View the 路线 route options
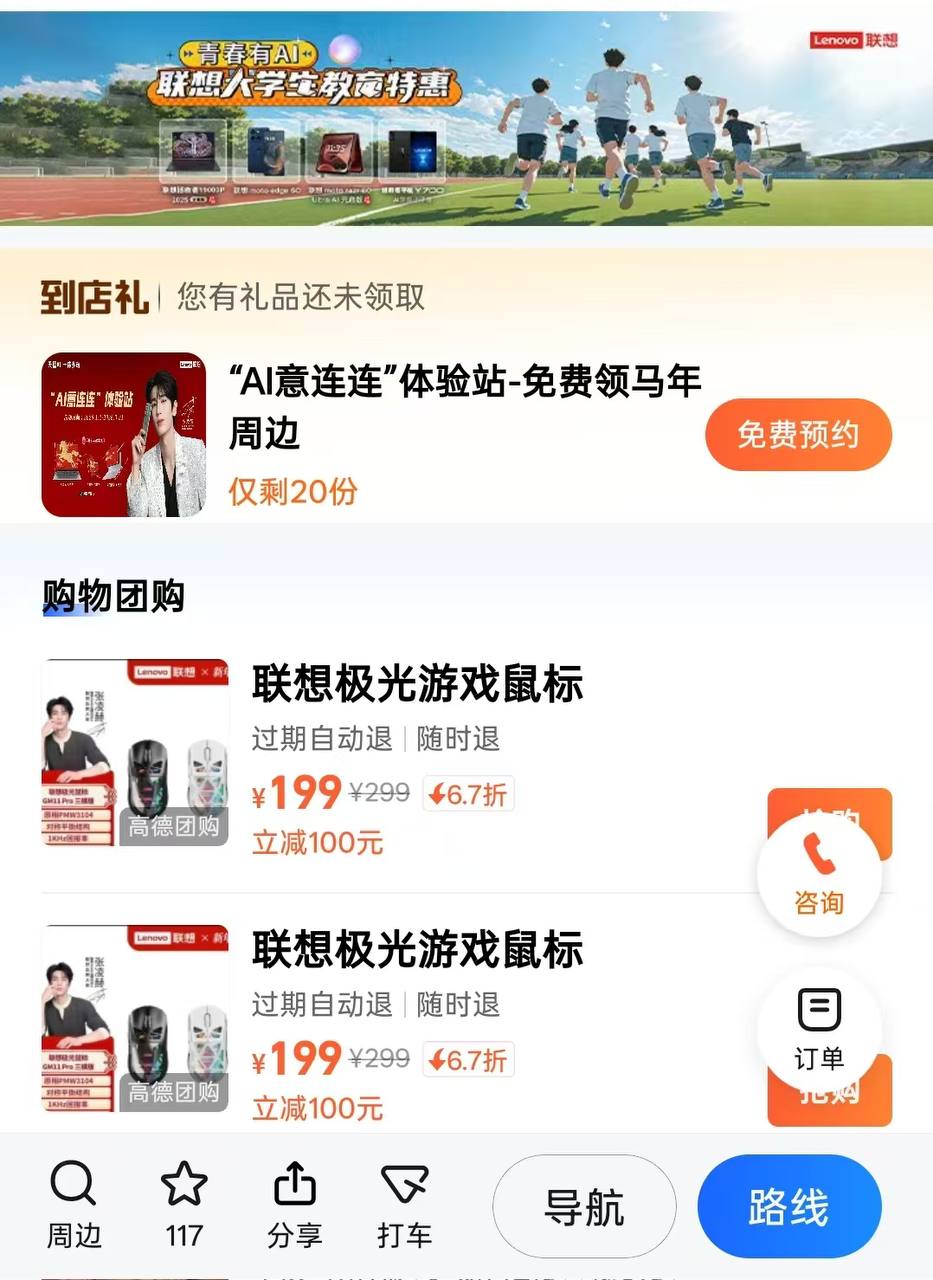933x1280 pixels. (789, 1207)
